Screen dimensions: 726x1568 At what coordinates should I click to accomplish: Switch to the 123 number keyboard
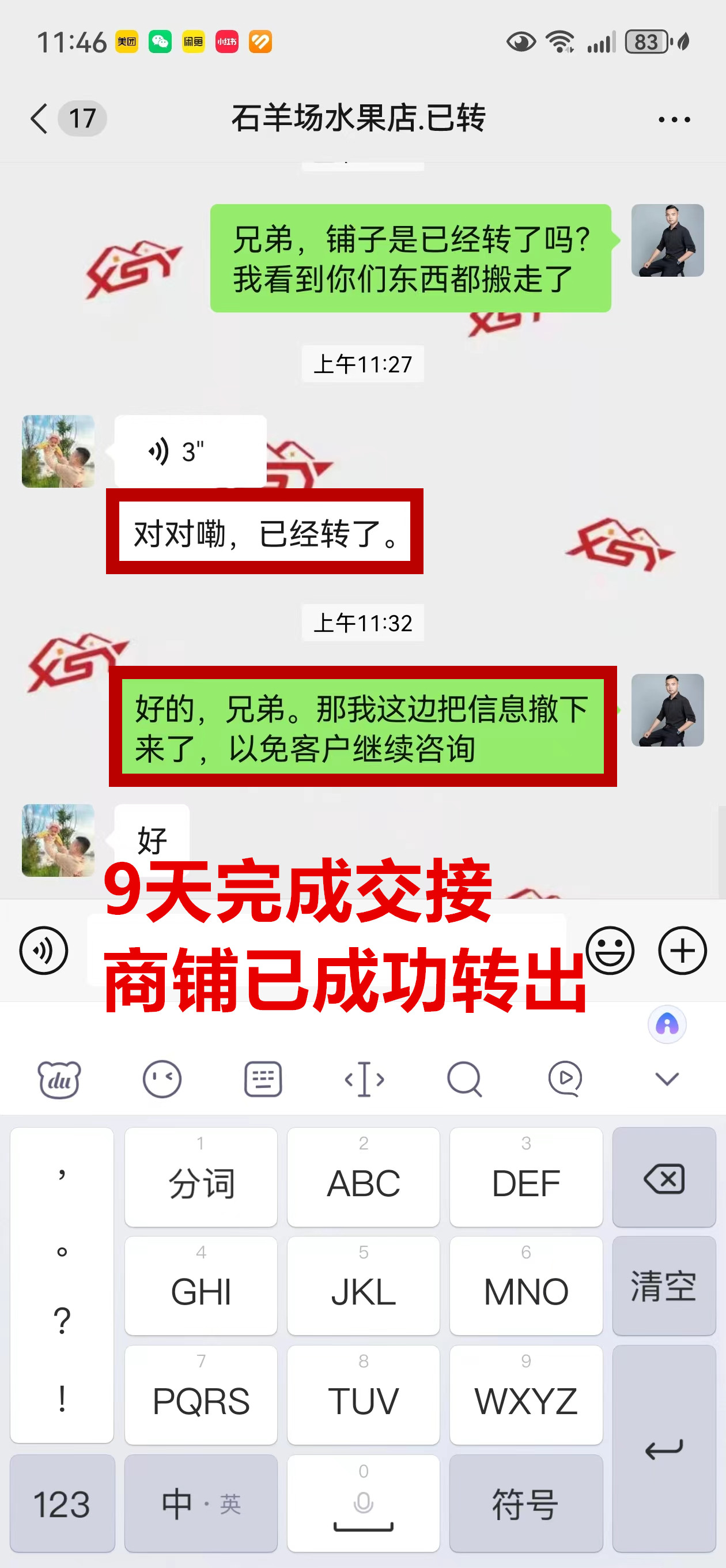pyautogui.click(x=62, y=1503)
